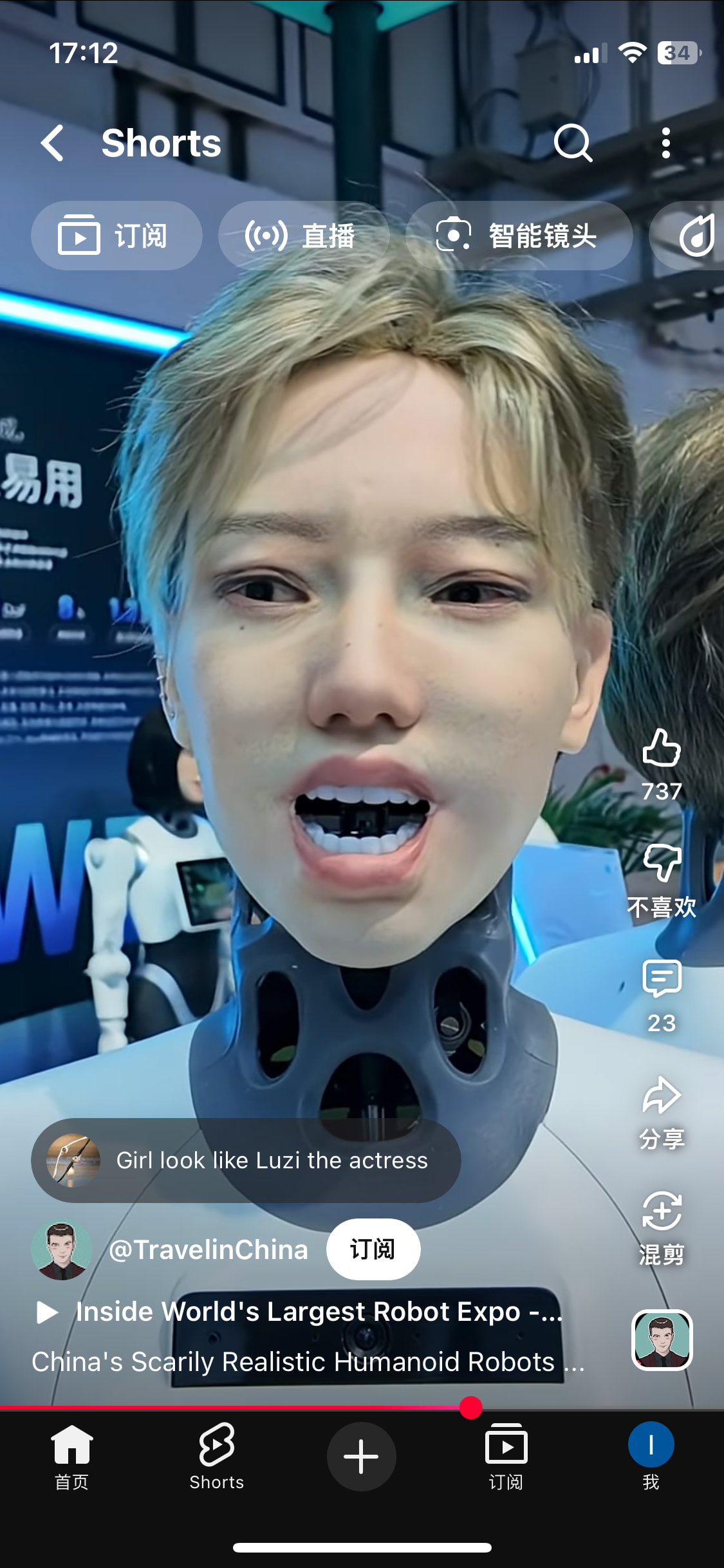Switch to the 首页 home tab
This screenshot has width=724, height=1568.
(x=71, y=1457)
